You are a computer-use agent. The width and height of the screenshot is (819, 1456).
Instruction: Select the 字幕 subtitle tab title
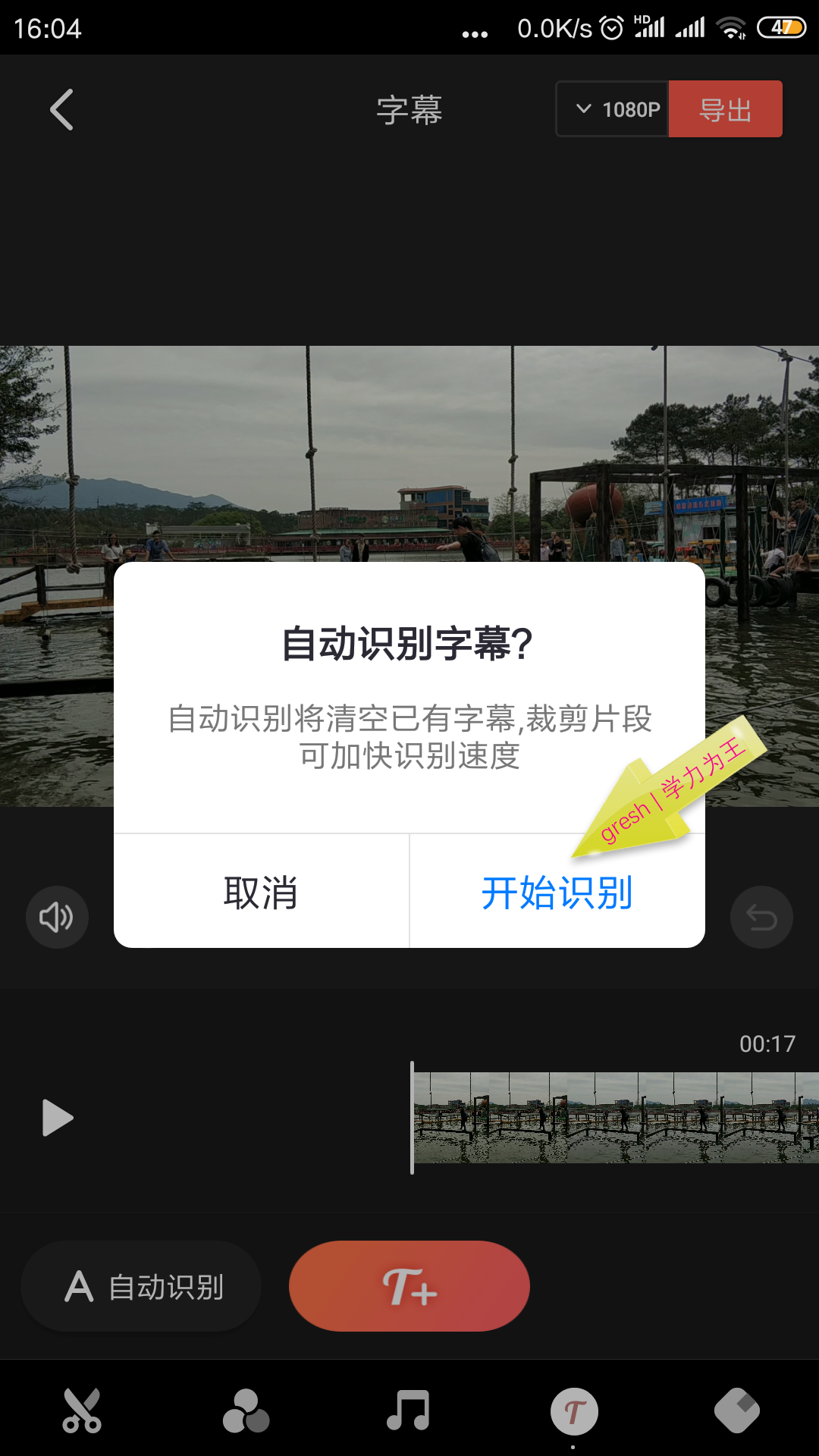click(x=409, y=108)
